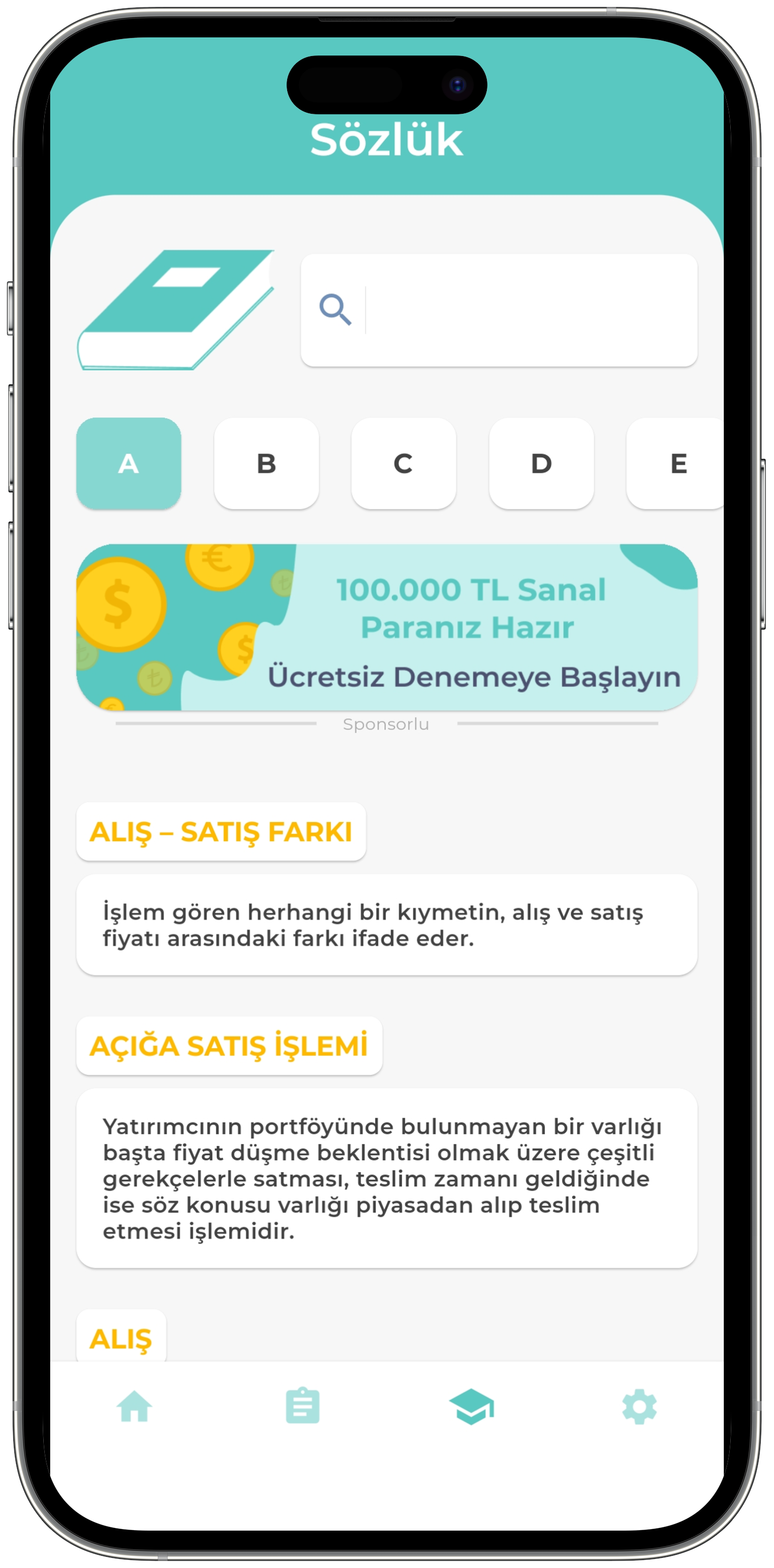Go to the home tab
The width and height of the screenshot is (774, 1568).
click(135, 1406)
